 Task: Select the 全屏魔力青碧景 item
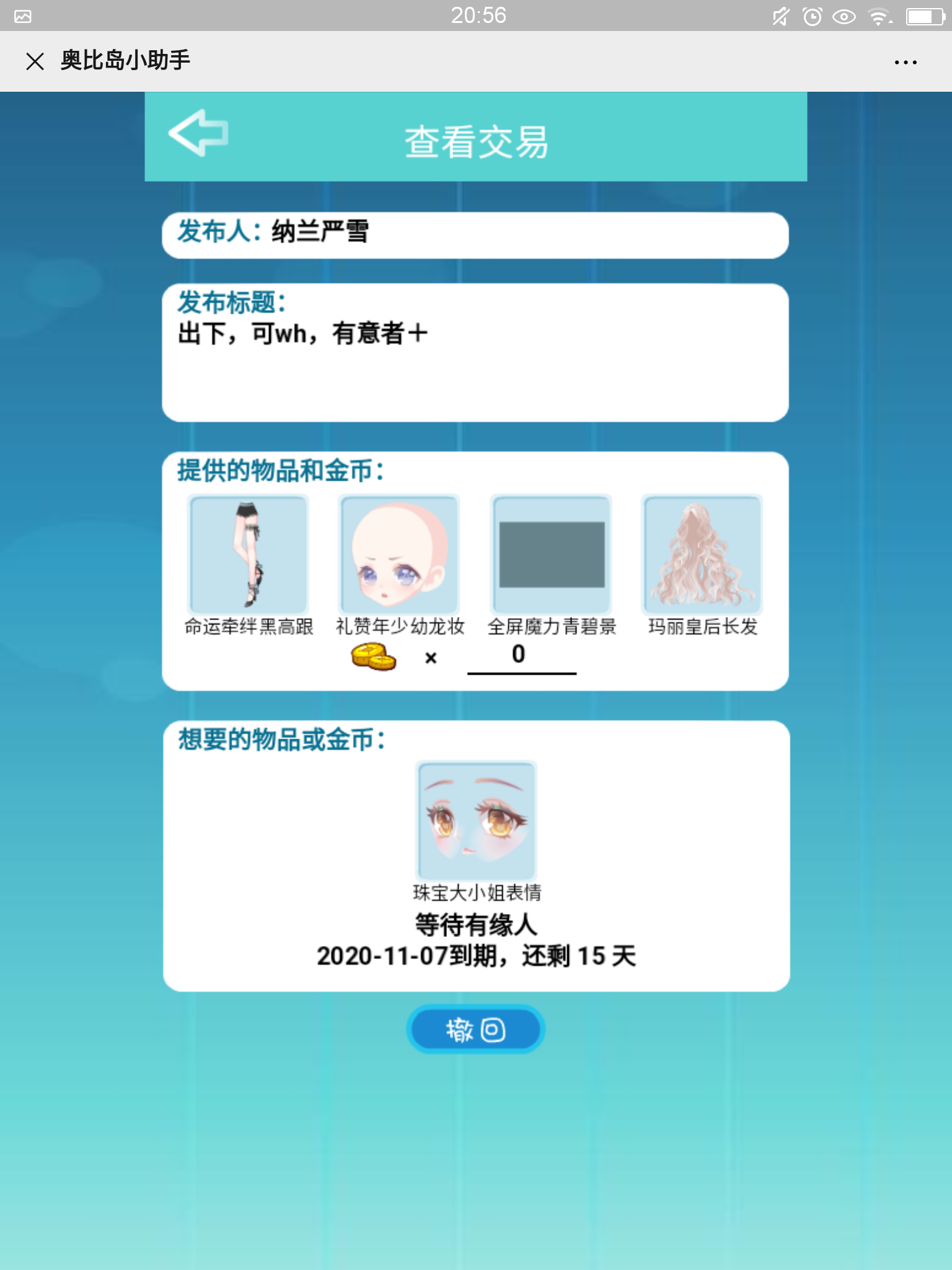point(552,554)
